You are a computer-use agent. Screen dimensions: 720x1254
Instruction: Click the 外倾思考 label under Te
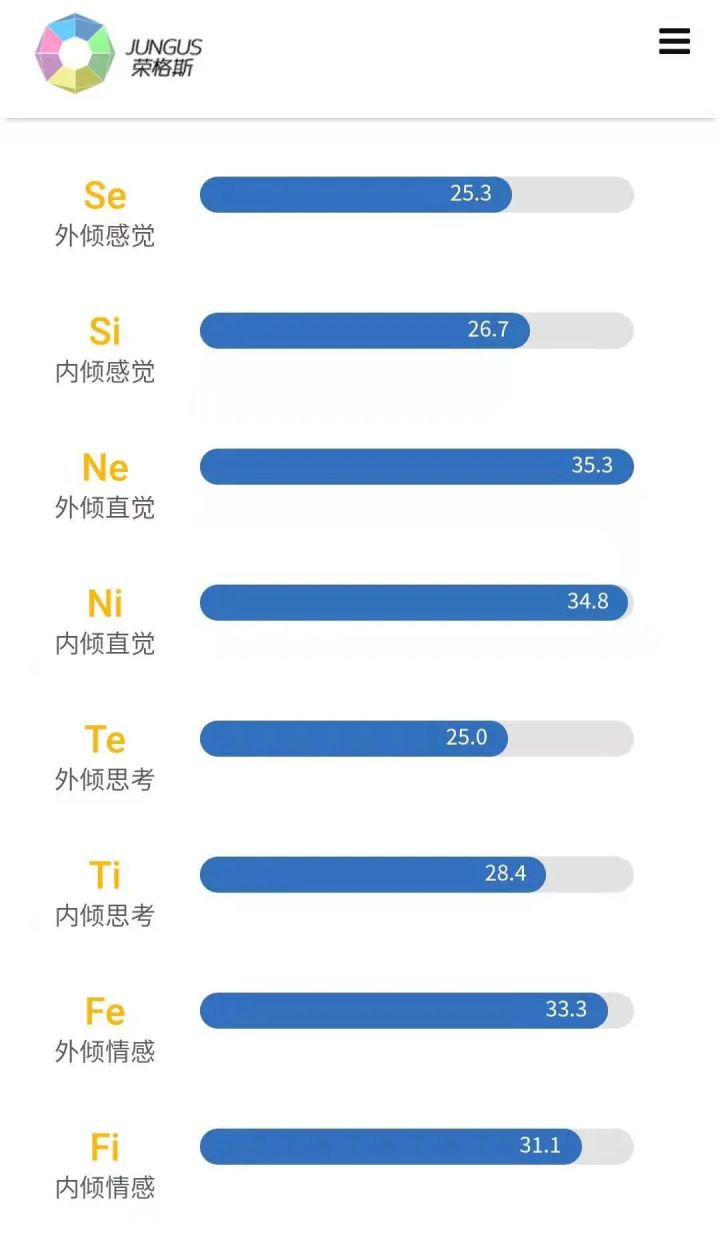tap(104, 781)
